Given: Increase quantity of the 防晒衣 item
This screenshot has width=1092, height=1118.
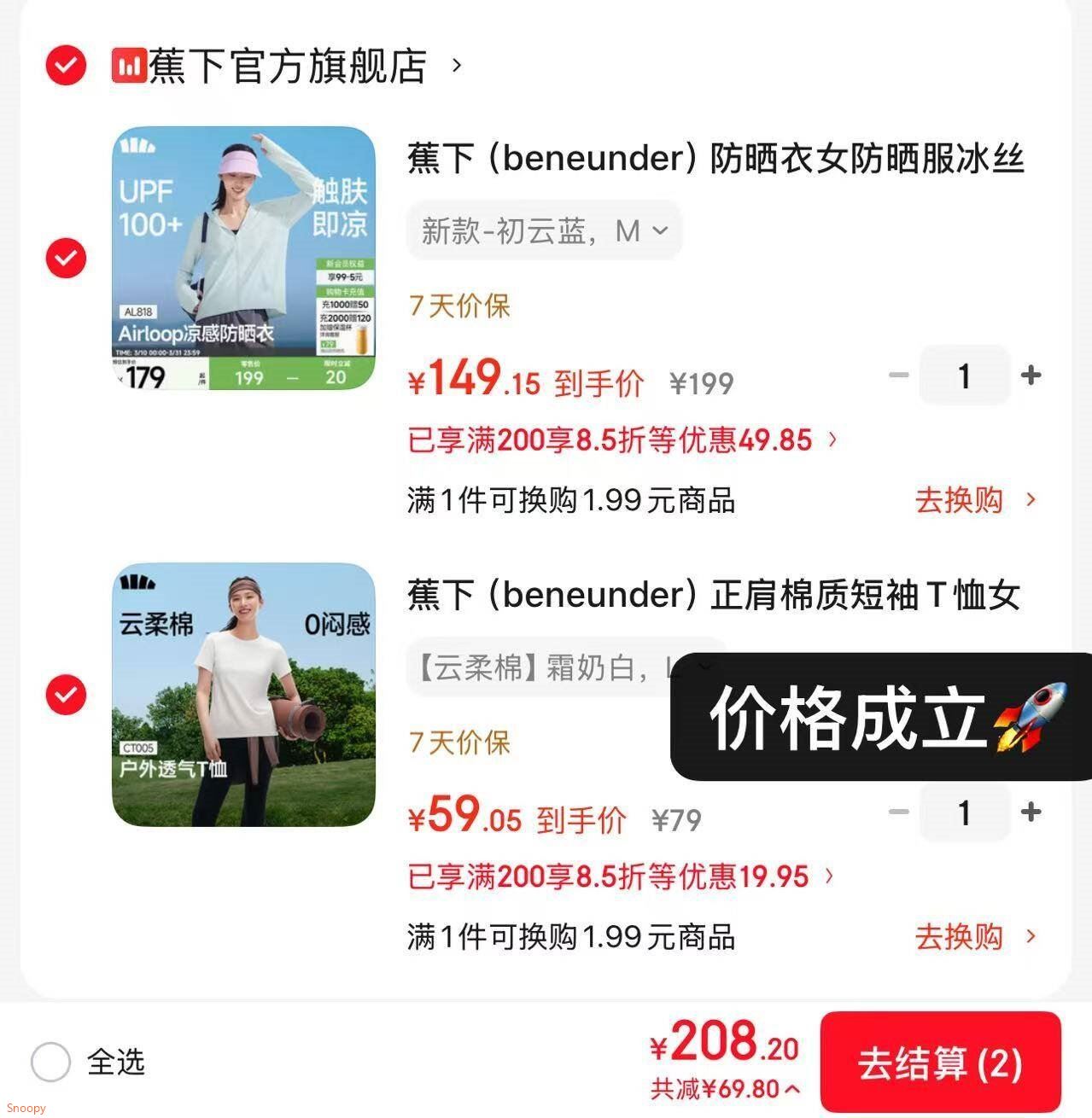Looking at the screenshot, I should [1031, 376].
